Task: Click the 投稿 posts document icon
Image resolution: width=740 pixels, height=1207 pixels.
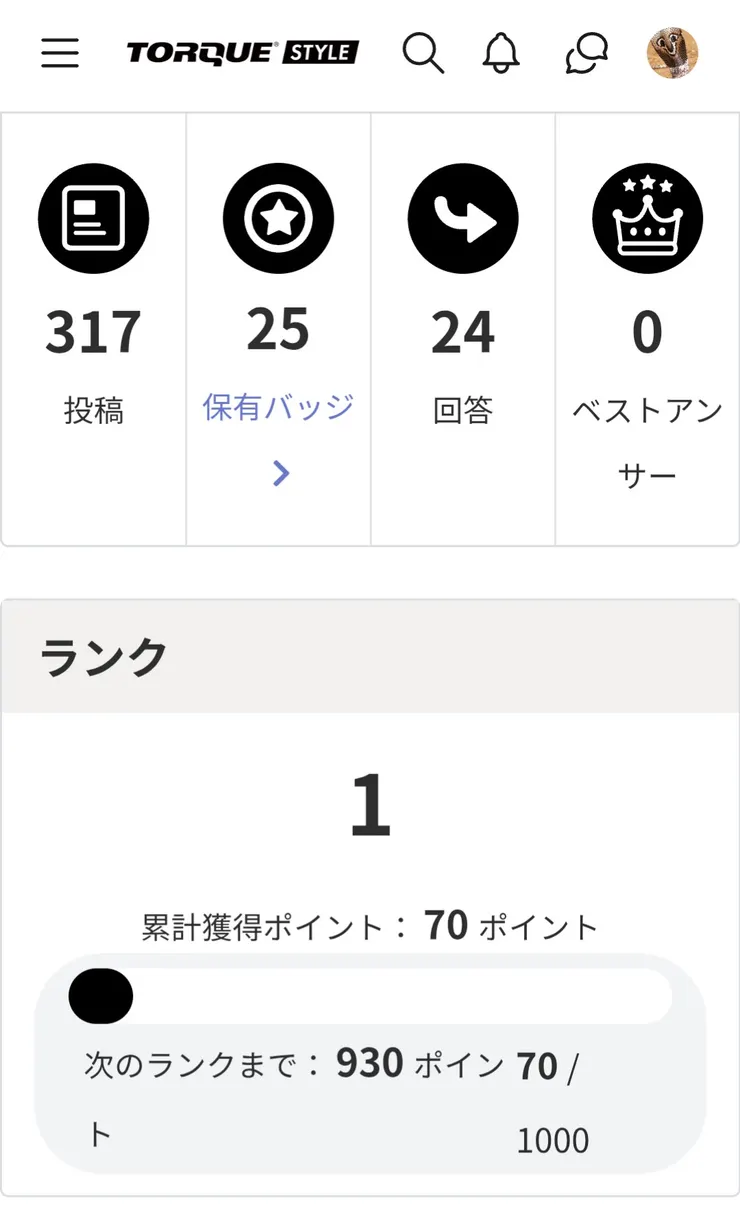Action: [94, 218]
